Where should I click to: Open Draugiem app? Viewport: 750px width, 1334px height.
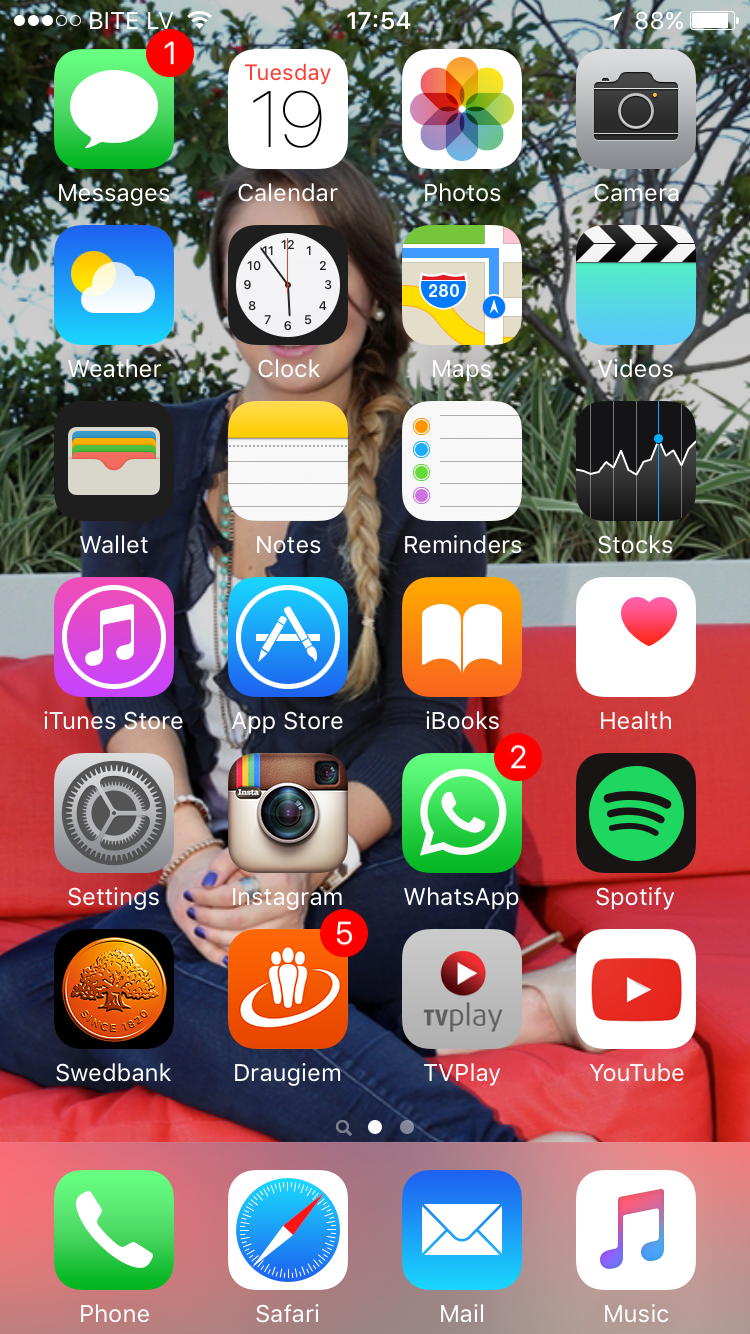coord(288,990)
